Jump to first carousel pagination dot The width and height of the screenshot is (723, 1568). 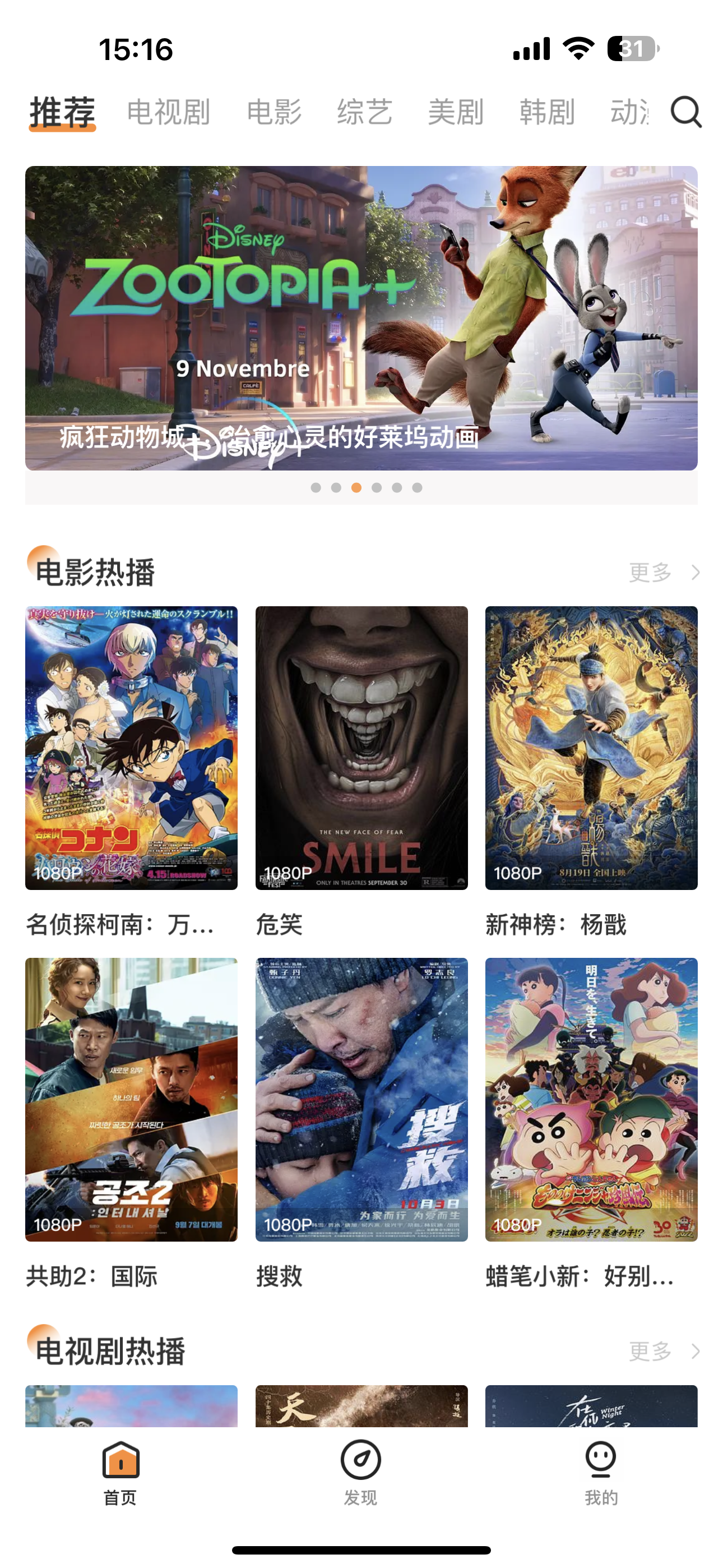tap(317, 487)
